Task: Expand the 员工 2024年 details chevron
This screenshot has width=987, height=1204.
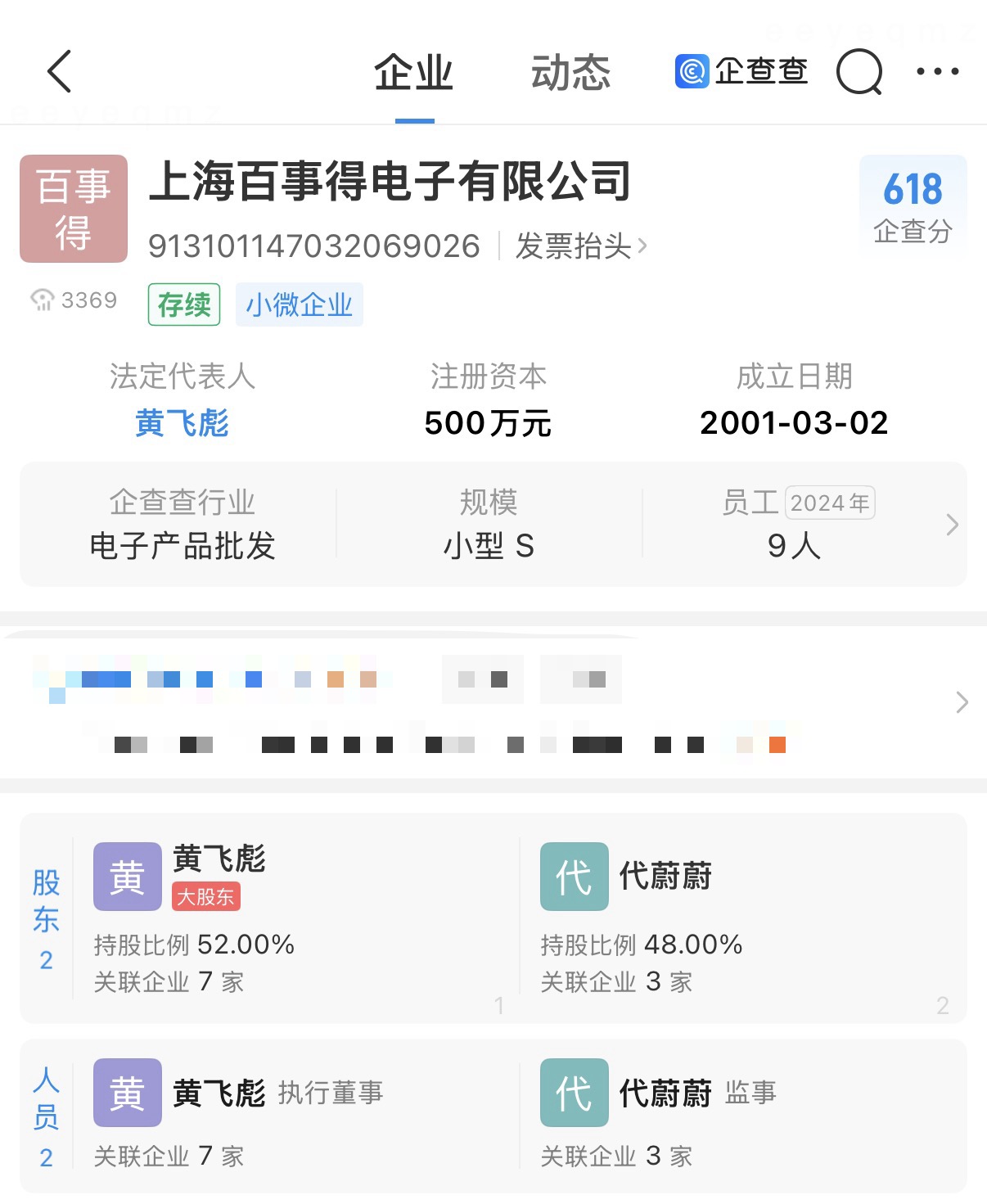Action: pyautogui.click(x=951, y=525)
